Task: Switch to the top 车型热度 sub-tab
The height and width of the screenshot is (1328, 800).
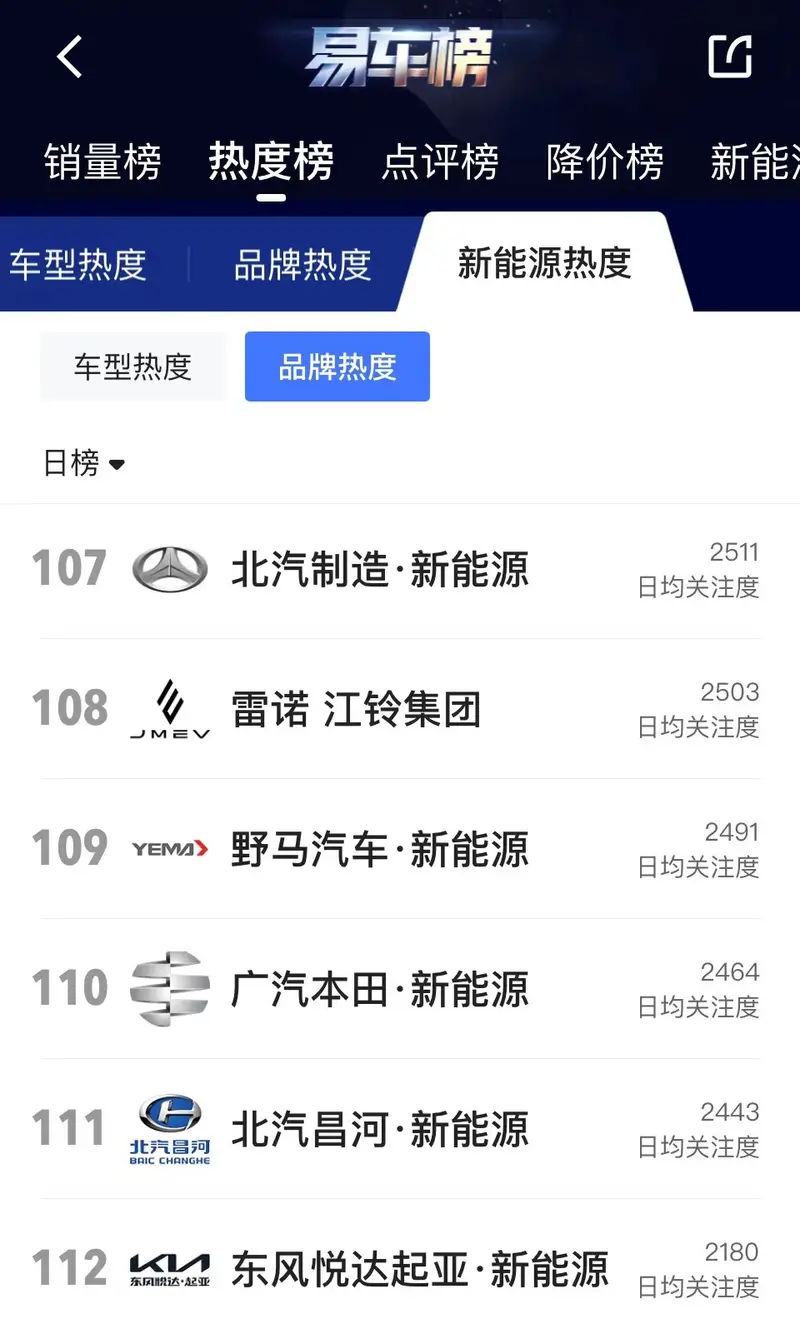Action: tap(78, 265)
